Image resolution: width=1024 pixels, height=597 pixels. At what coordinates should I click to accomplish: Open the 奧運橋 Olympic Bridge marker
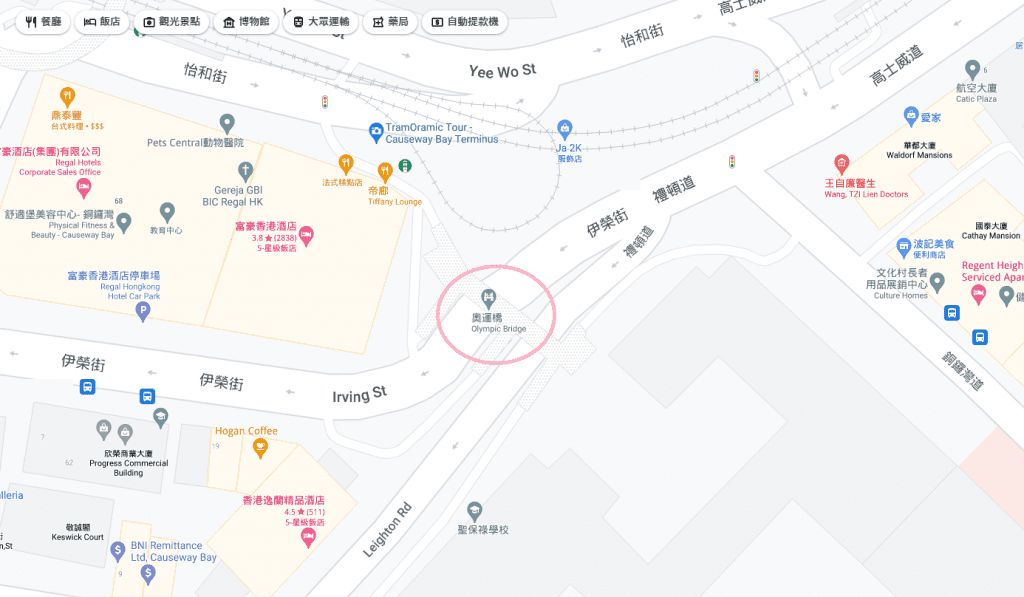click(488, 296)
